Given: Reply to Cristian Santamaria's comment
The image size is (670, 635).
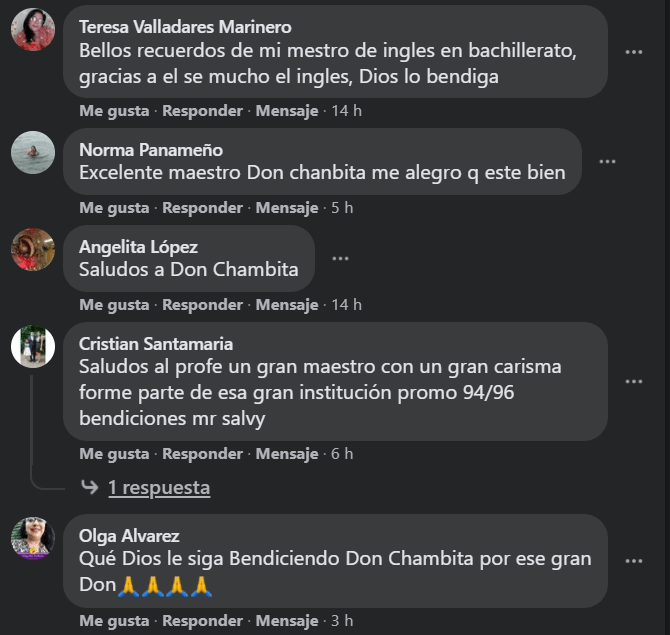Looking at the screenshot, I should coord(202,454).
